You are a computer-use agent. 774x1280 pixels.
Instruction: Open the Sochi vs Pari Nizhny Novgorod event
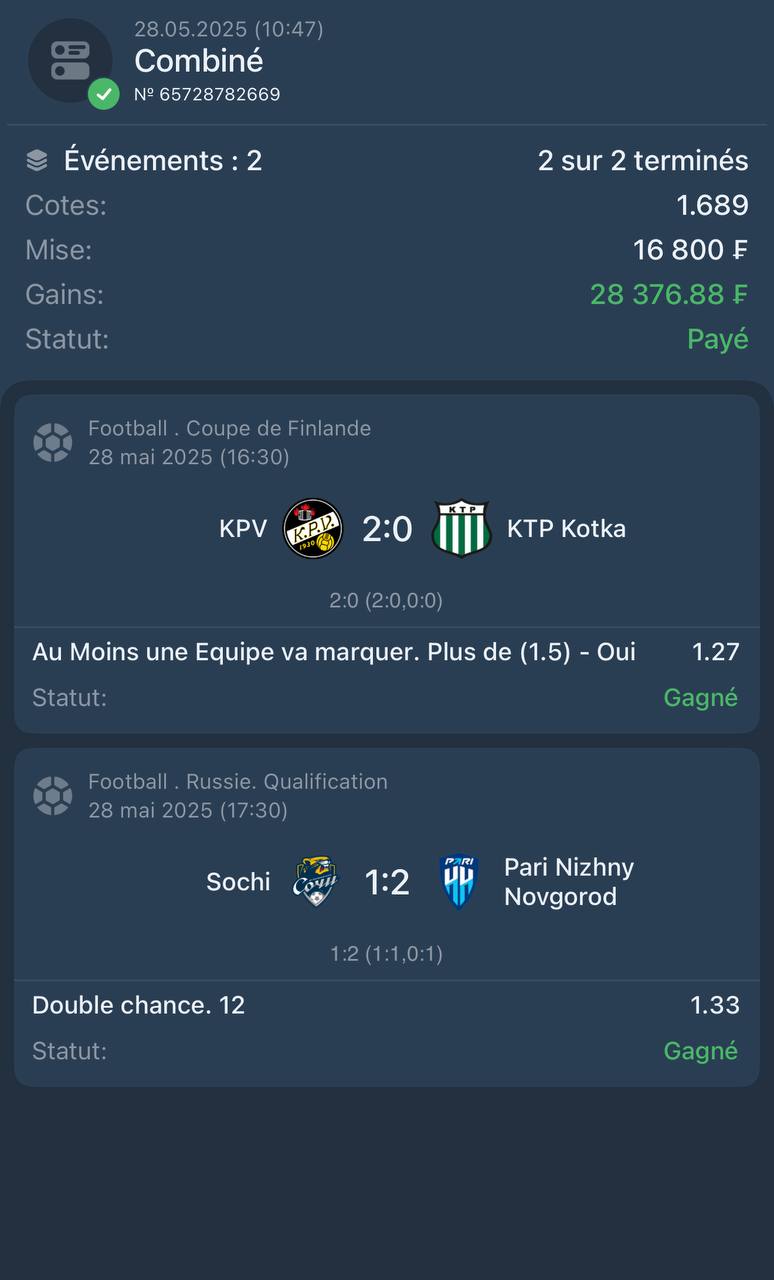tap(387, 917)
